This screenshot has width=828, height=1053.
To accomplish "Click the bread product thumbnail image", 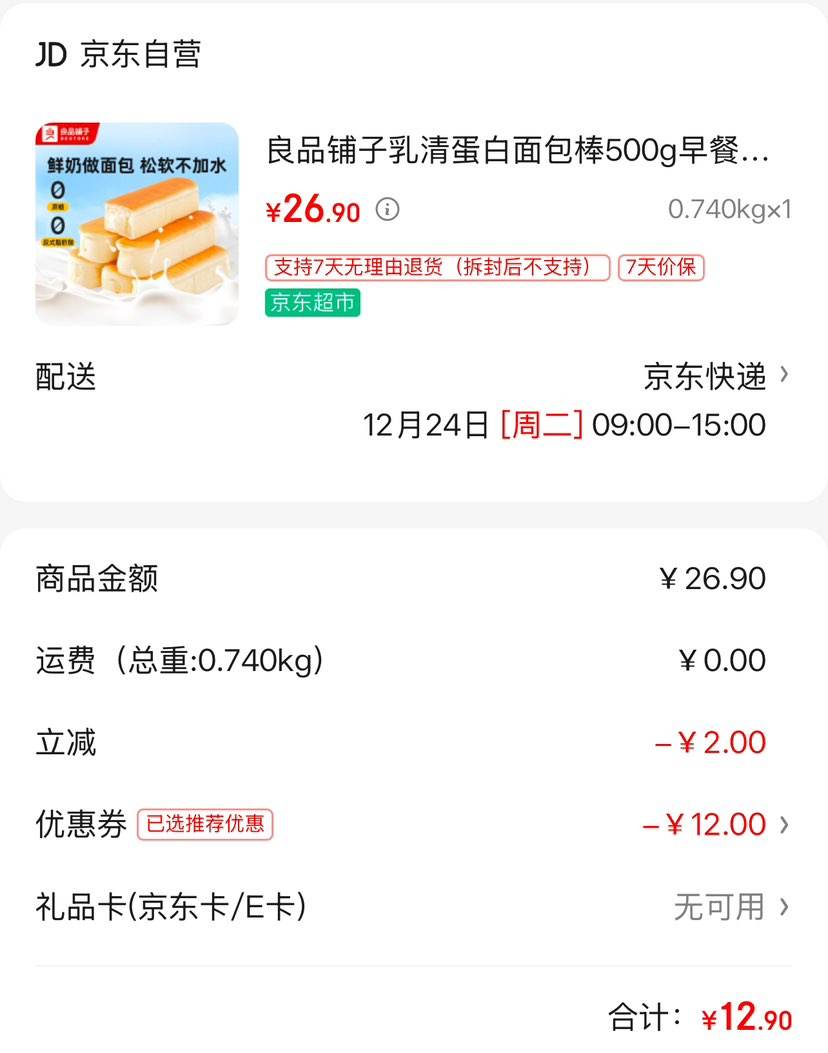I will pyautogui.click(x=137, y=222).
